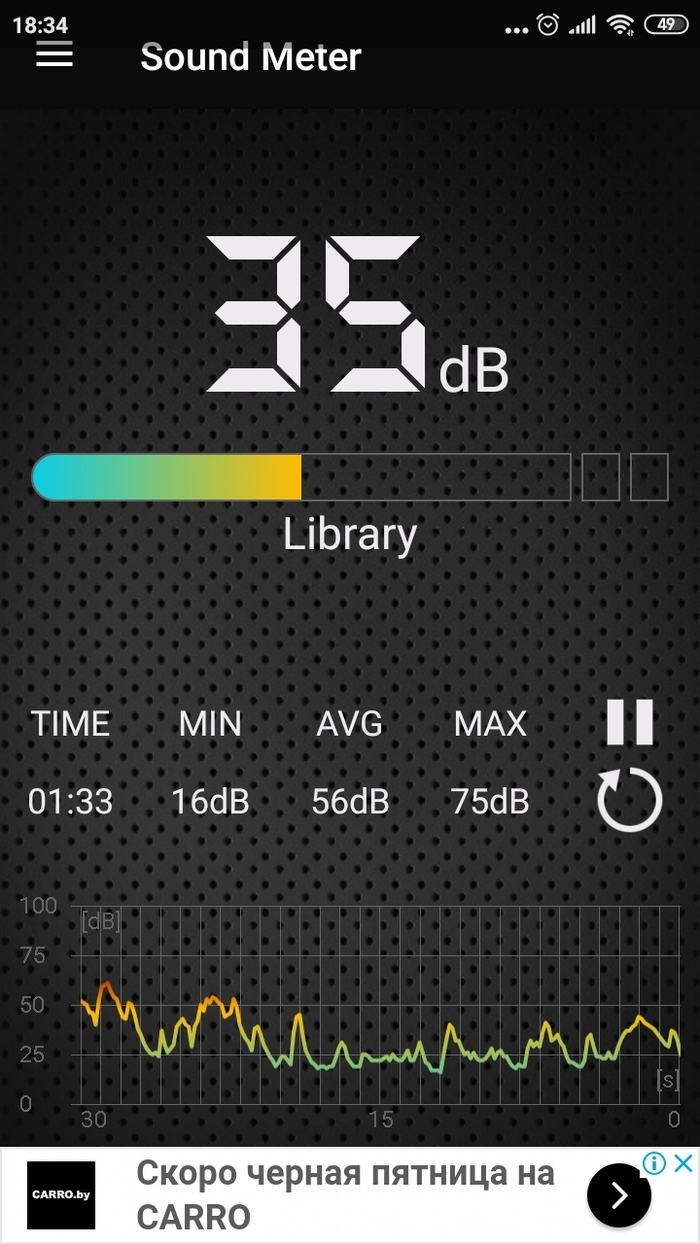
Task: Close the CARRO advertisement banner
Action: click(683, 1163)
